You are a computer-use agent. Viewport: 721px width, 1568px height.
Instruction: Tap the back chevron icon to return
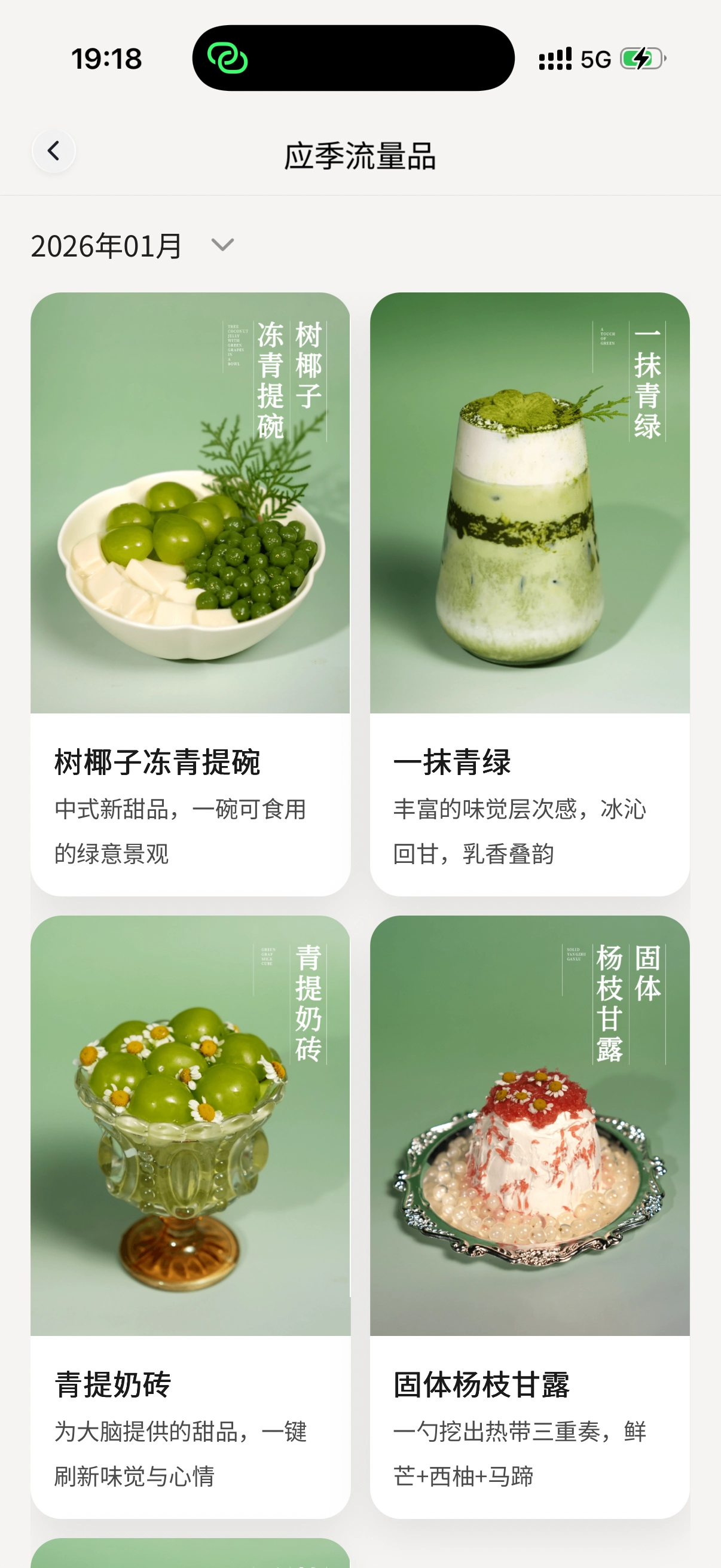click(x=54, y=150)
